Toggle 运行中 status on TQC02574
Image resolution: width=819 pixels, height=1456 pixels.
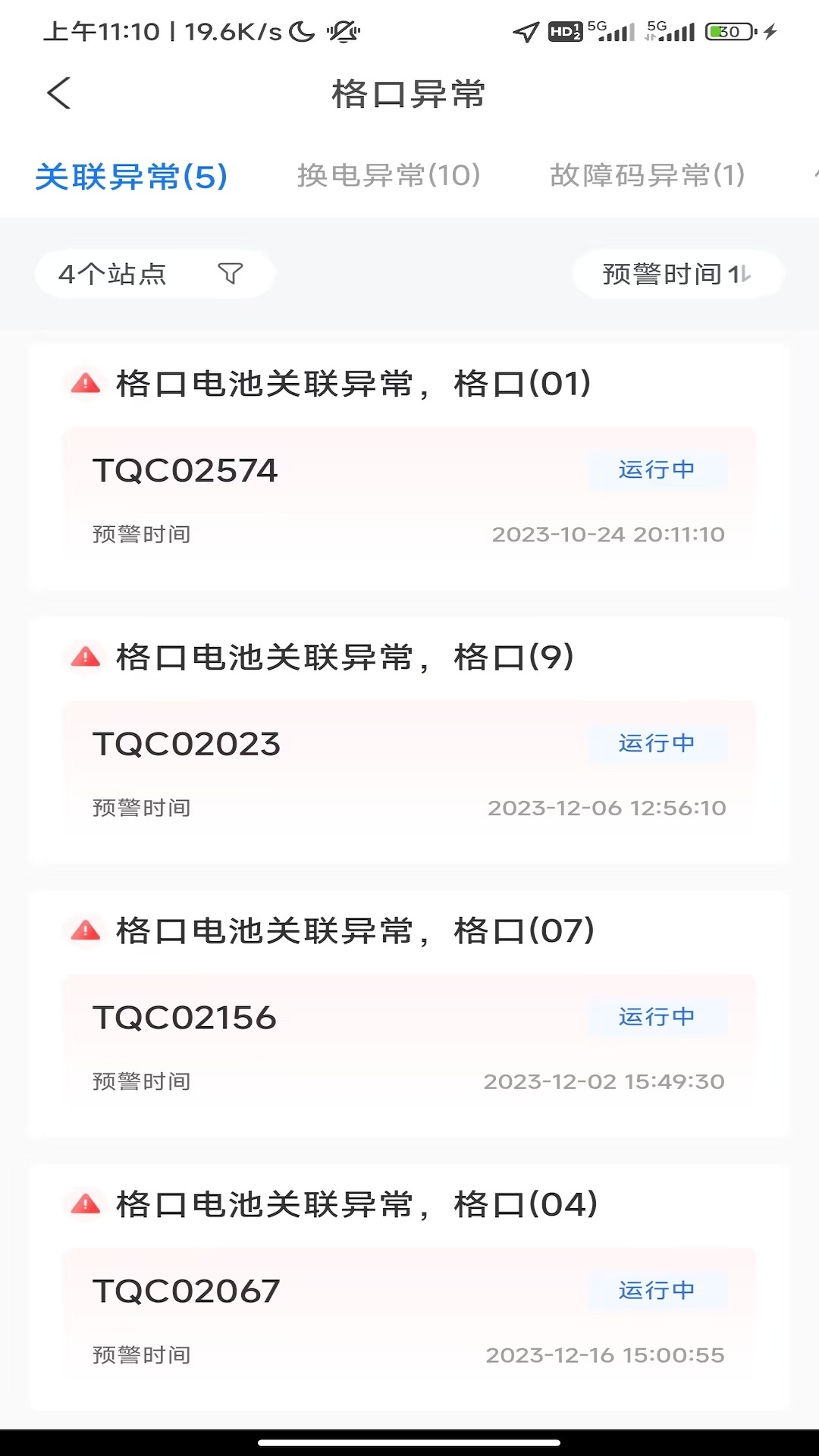point(657,470)
